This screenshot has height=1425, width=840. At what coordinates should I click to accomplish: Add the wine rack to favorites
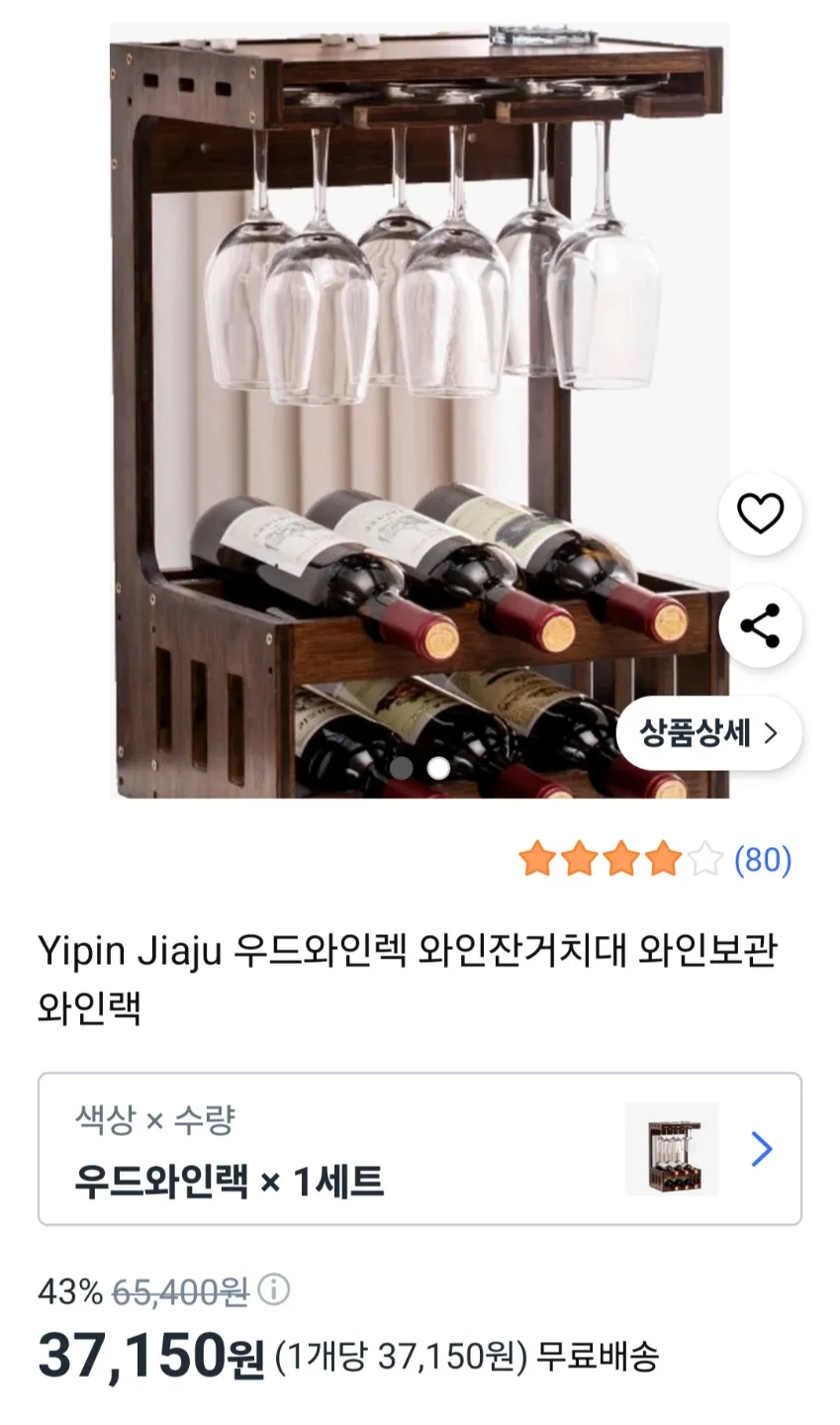coord(760,514)
